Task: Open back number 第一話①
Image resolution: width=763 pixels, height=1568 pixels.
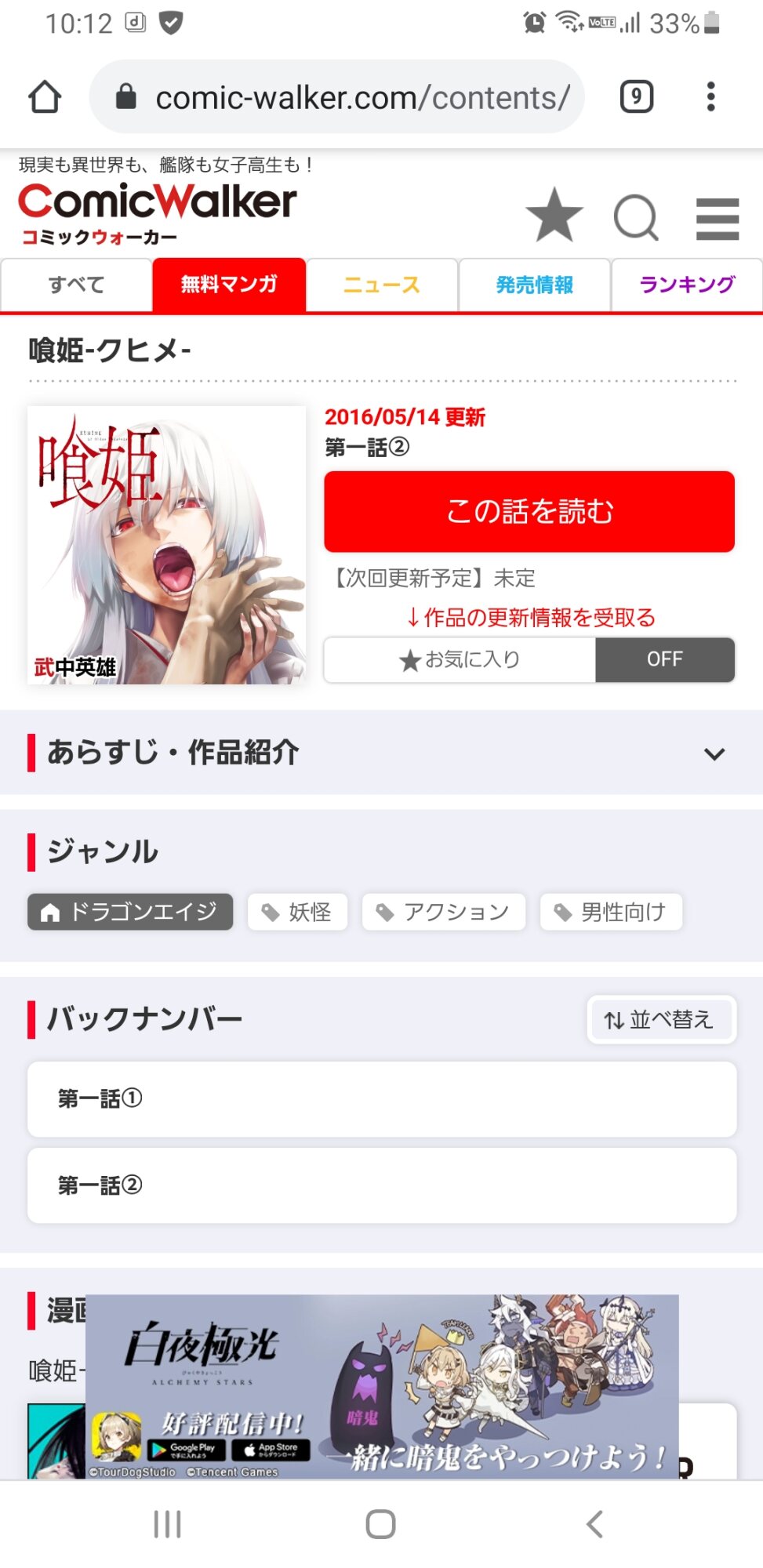Action: [382, 1098]
